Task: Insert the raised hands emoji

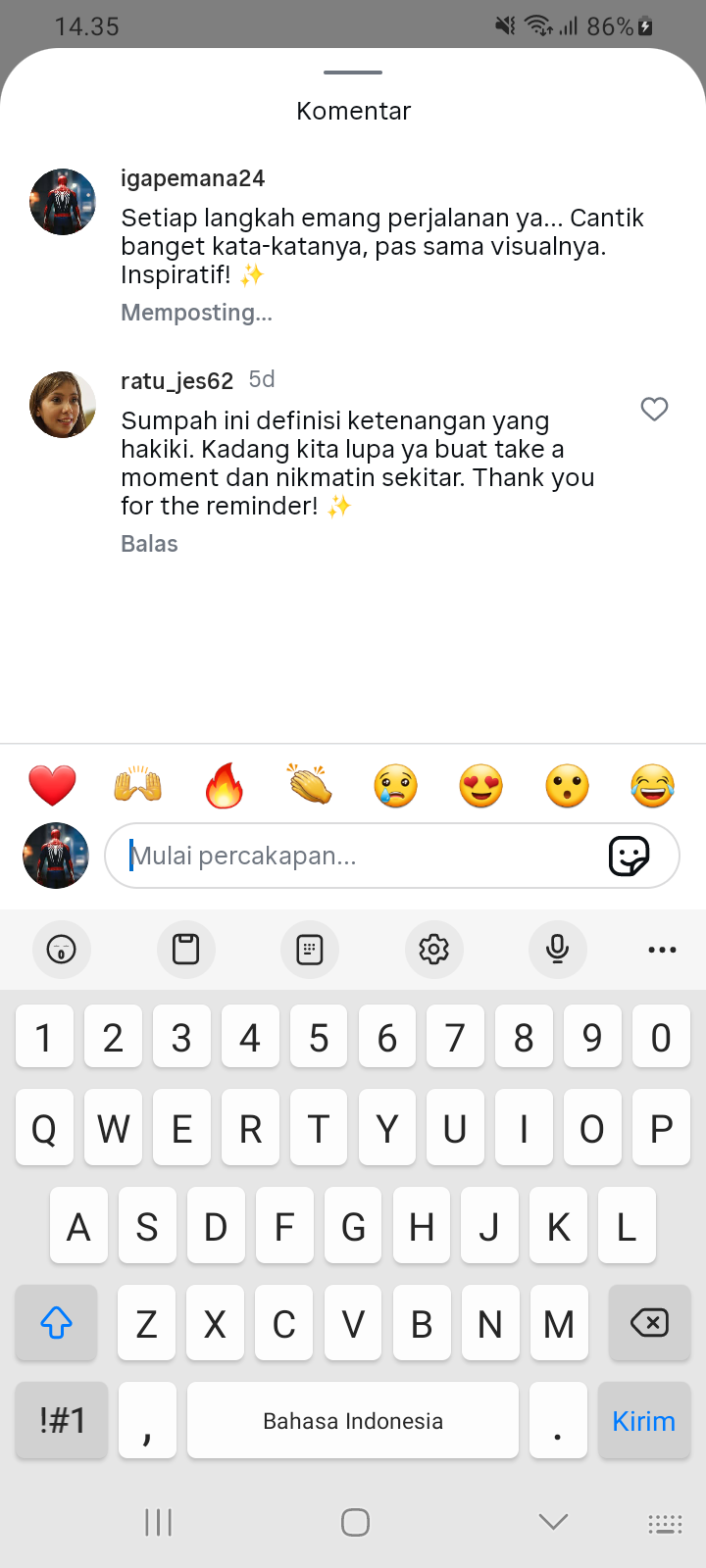Action: [138, 786]
